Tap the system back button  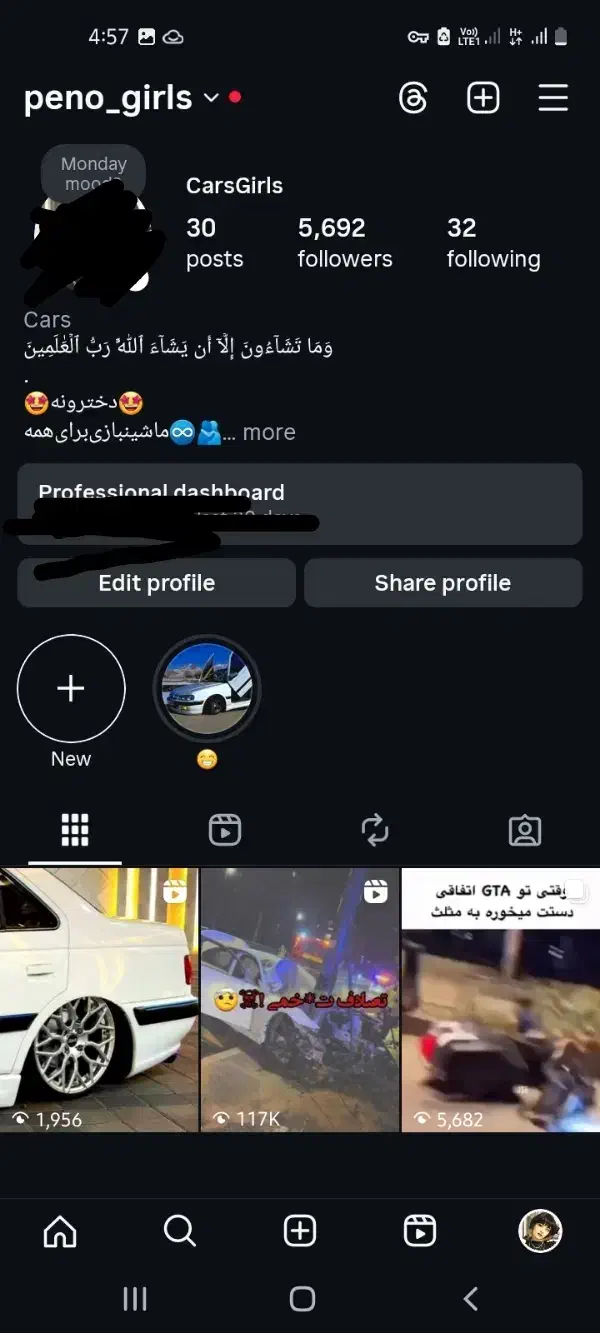pyautogui.click(x=471, y=1299)
